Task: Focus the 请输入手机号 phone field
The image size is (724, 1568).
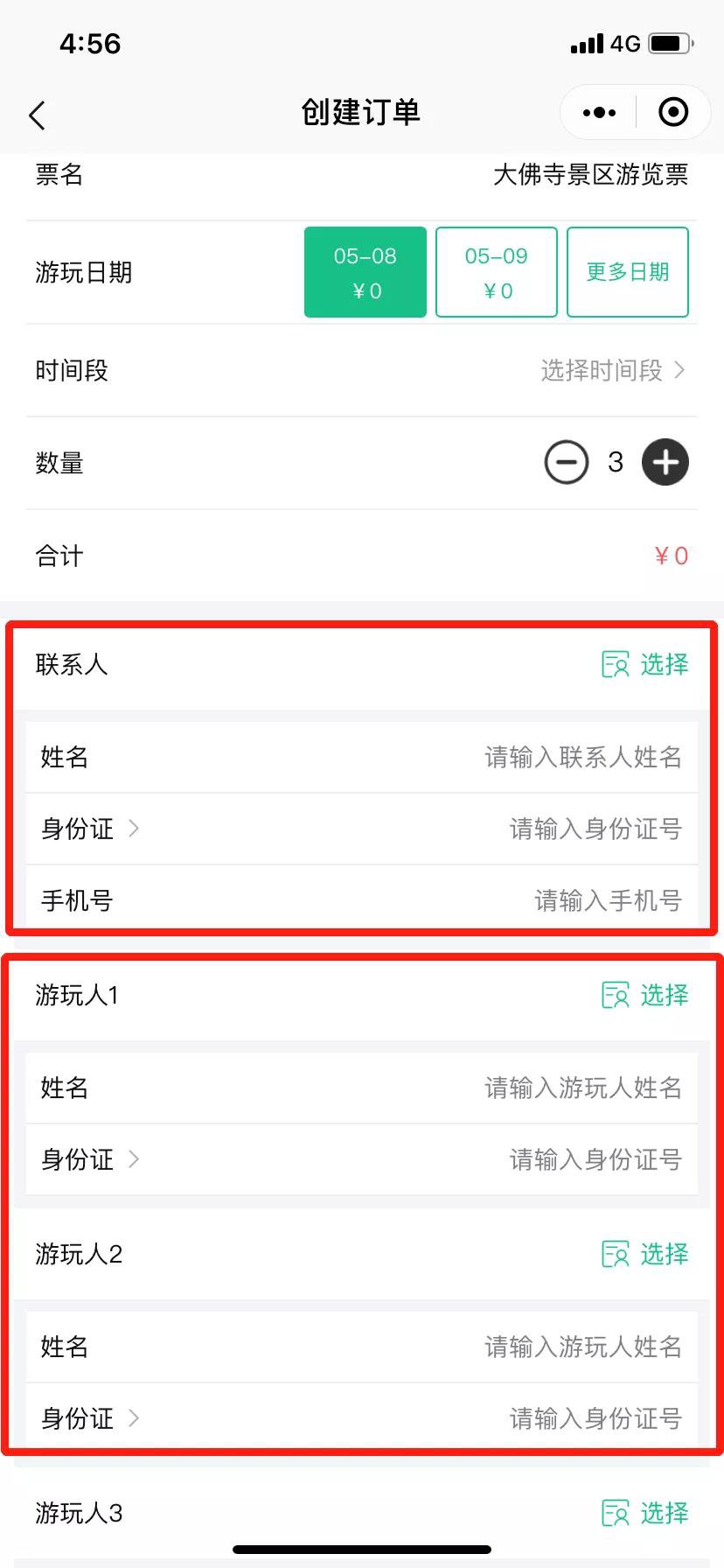Action: [x=607, y=900]
